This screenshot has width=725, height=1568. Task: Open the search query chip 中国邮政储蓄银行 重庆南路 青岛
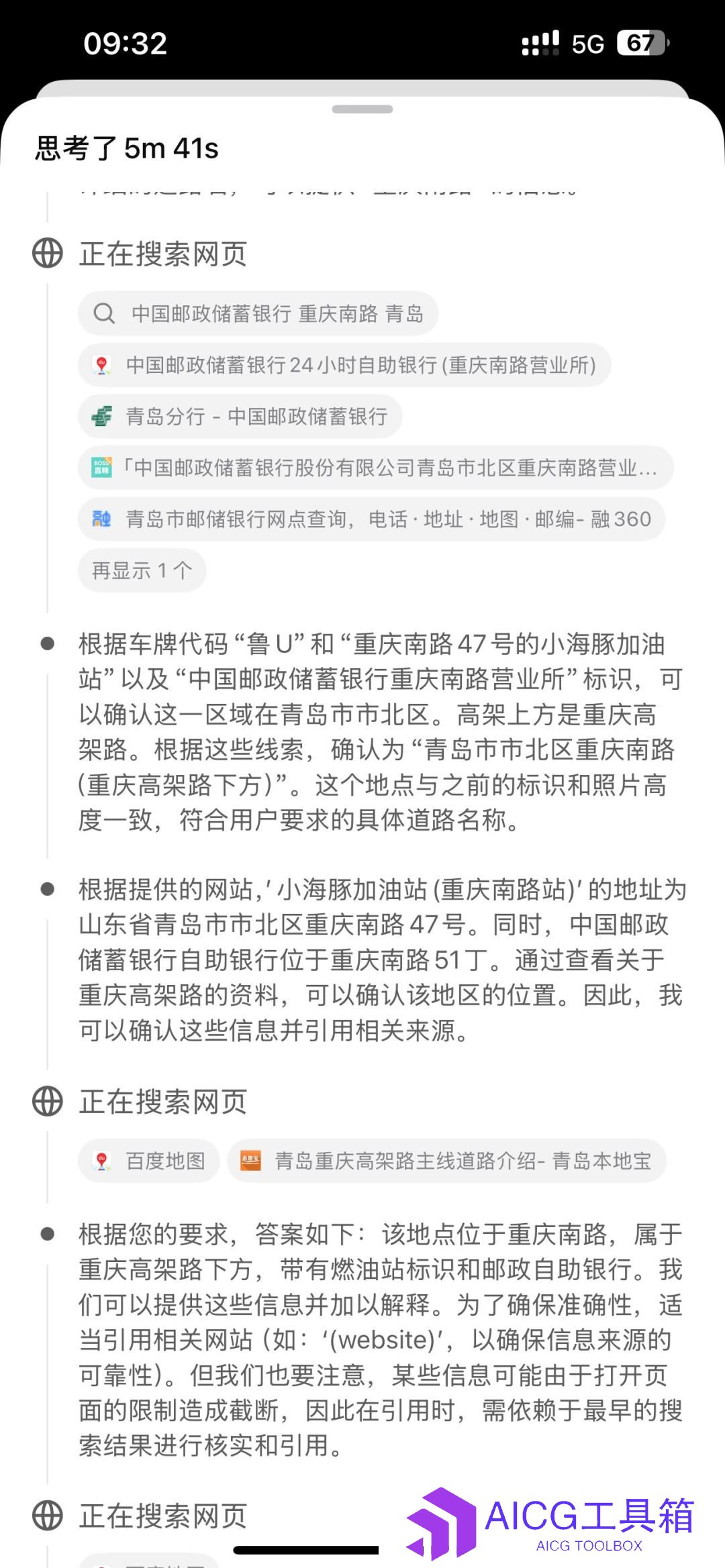point(258,313)
